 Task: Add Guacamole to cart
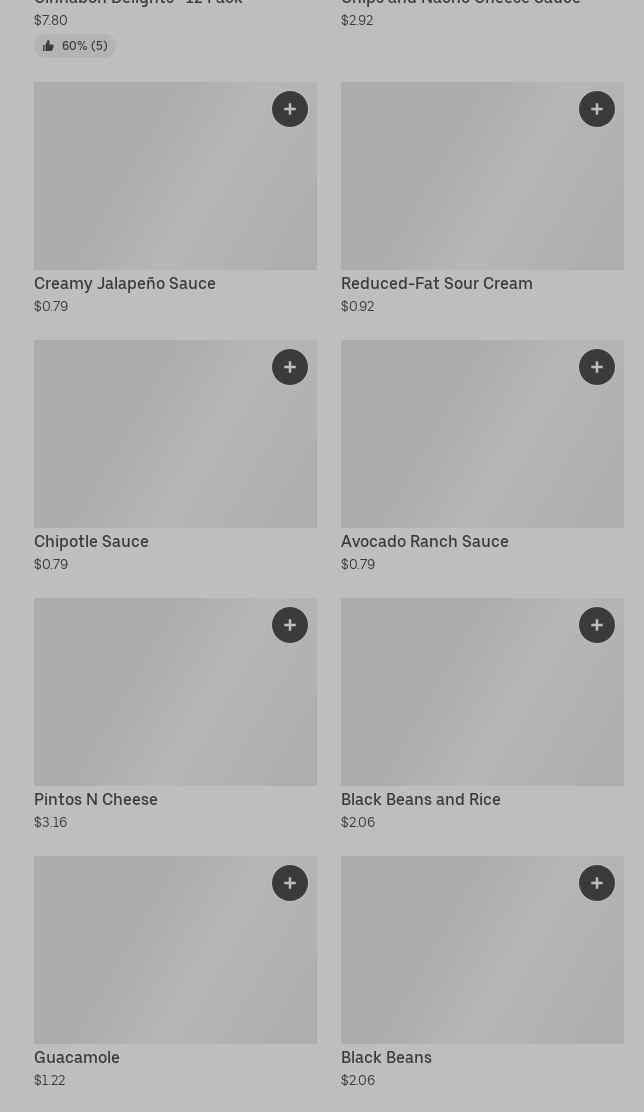pyautogui.click(x=290, y=884)
